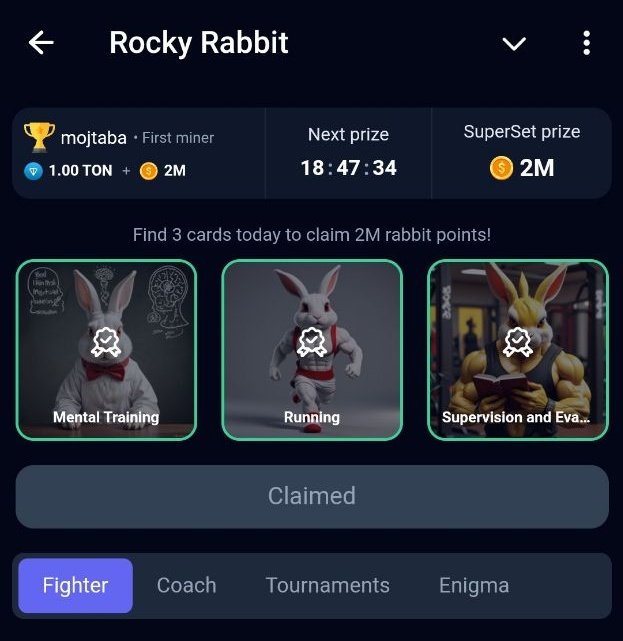This screenshot has height=641, width=623.
Task: Go back using the arrow
Action: point(41,43)
